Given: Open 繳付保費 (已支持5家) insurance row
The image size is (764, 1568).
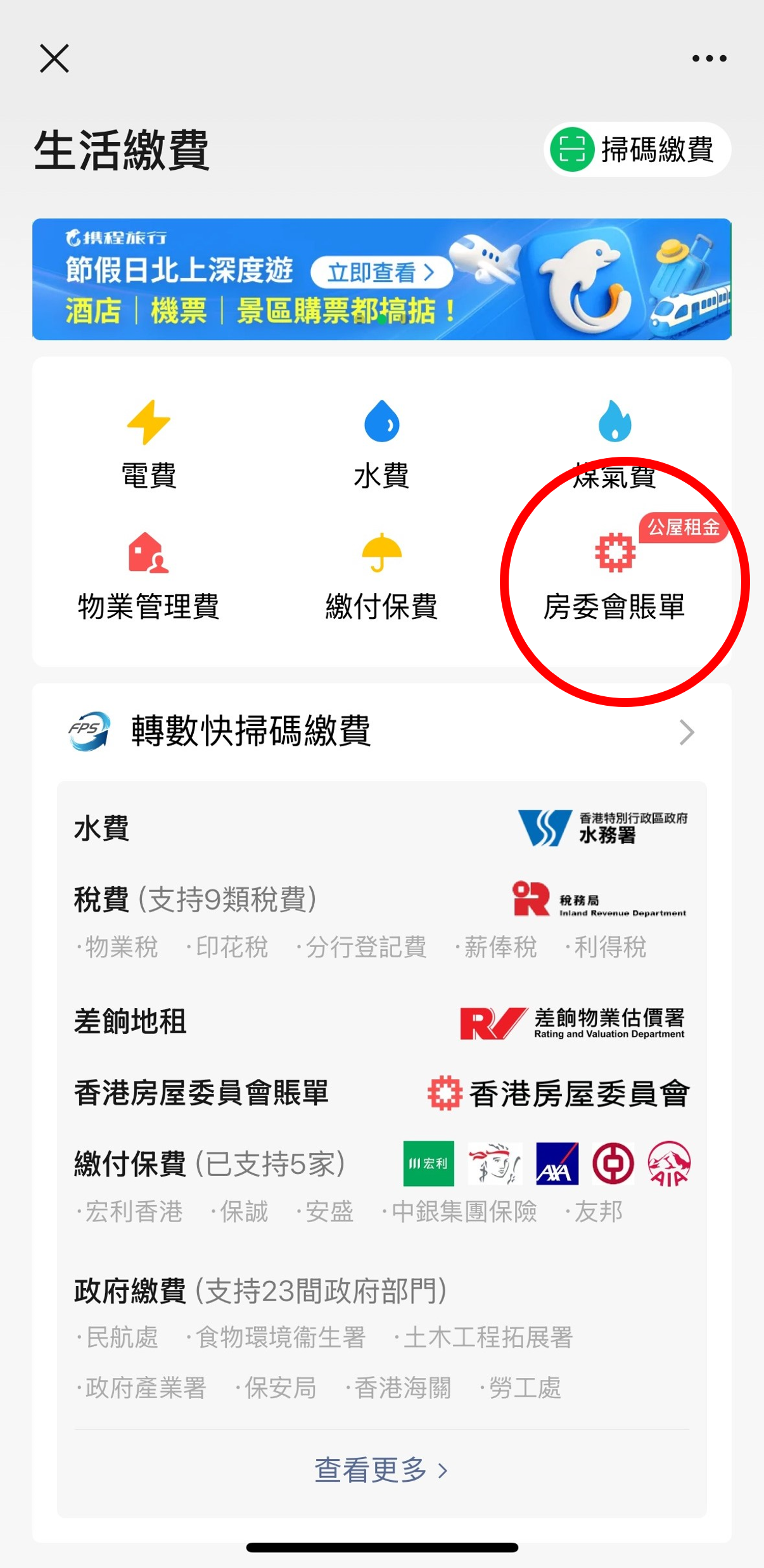Looking at the screenshot, I should pos(381,1164).
